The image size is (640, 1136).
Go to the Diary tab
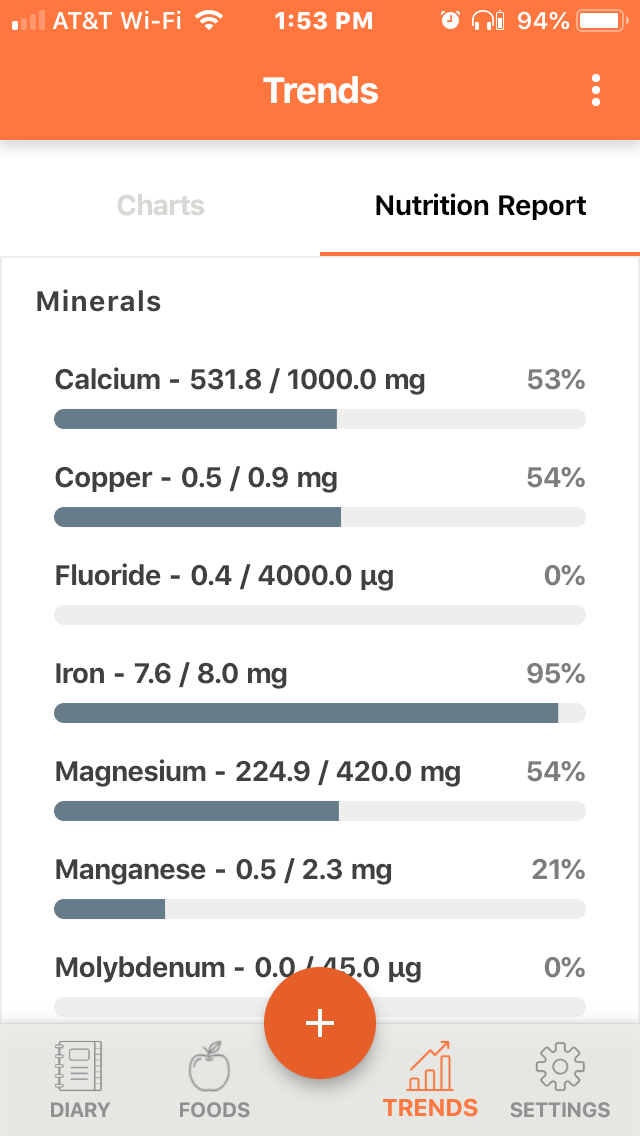pos(80,1079)
